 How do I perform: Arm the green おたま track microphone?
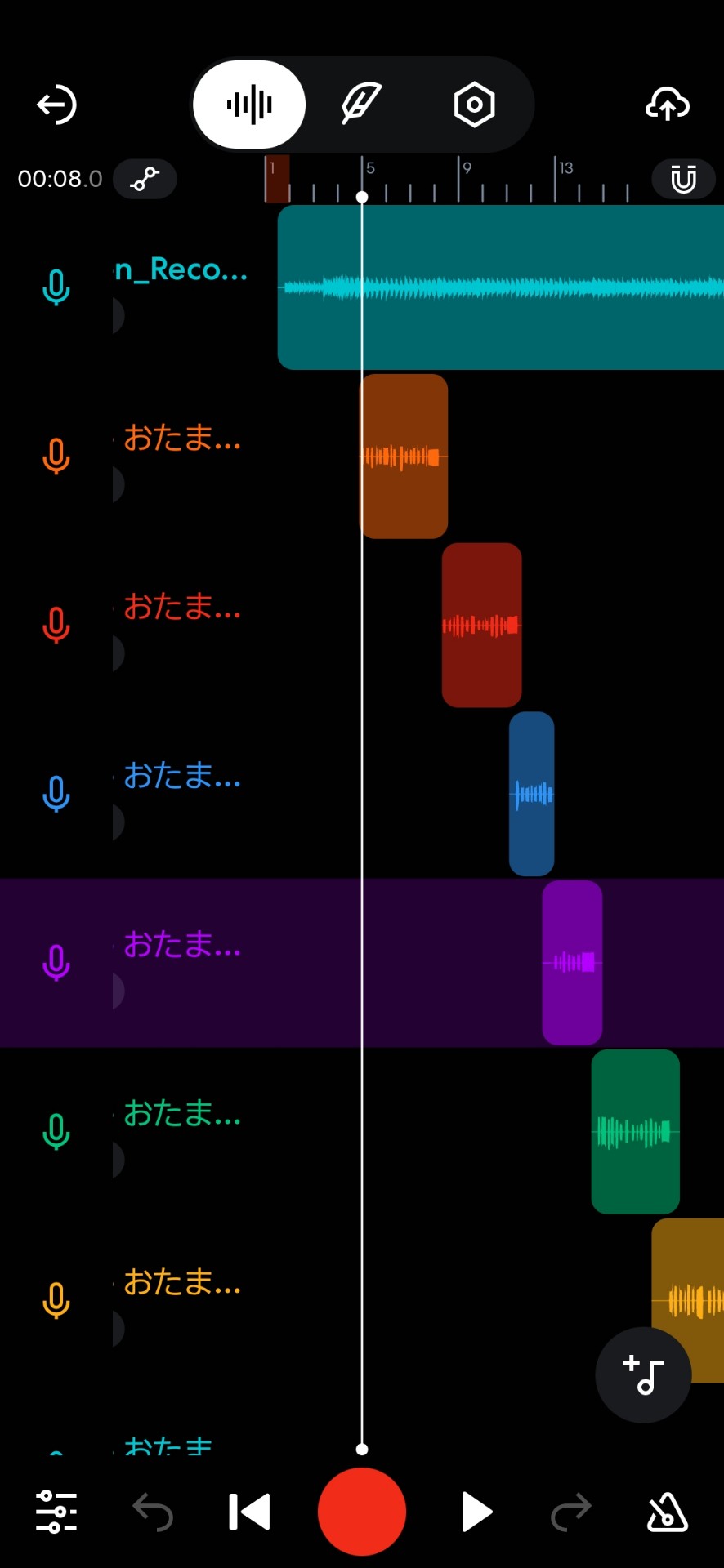(56, 1134)
